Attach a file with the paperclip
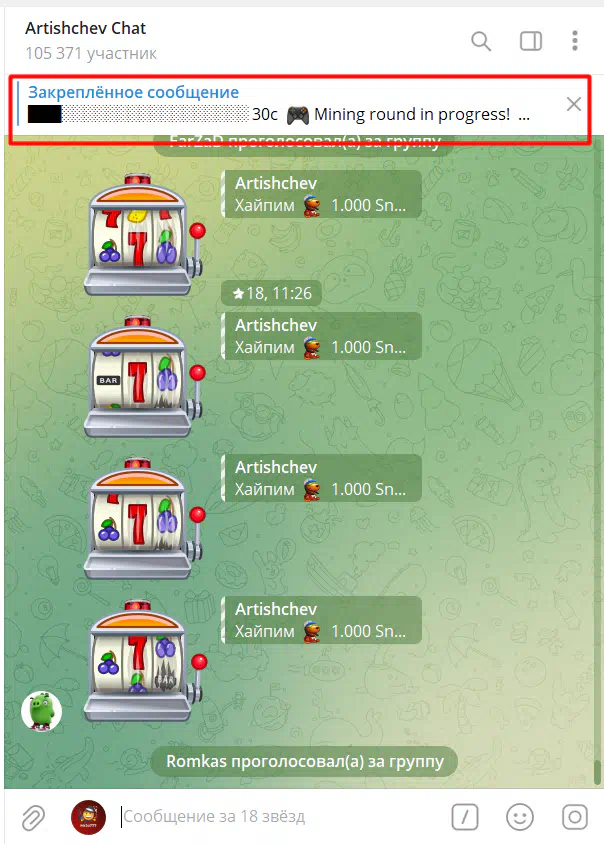604x844 pixels. [x=33, y=817]
